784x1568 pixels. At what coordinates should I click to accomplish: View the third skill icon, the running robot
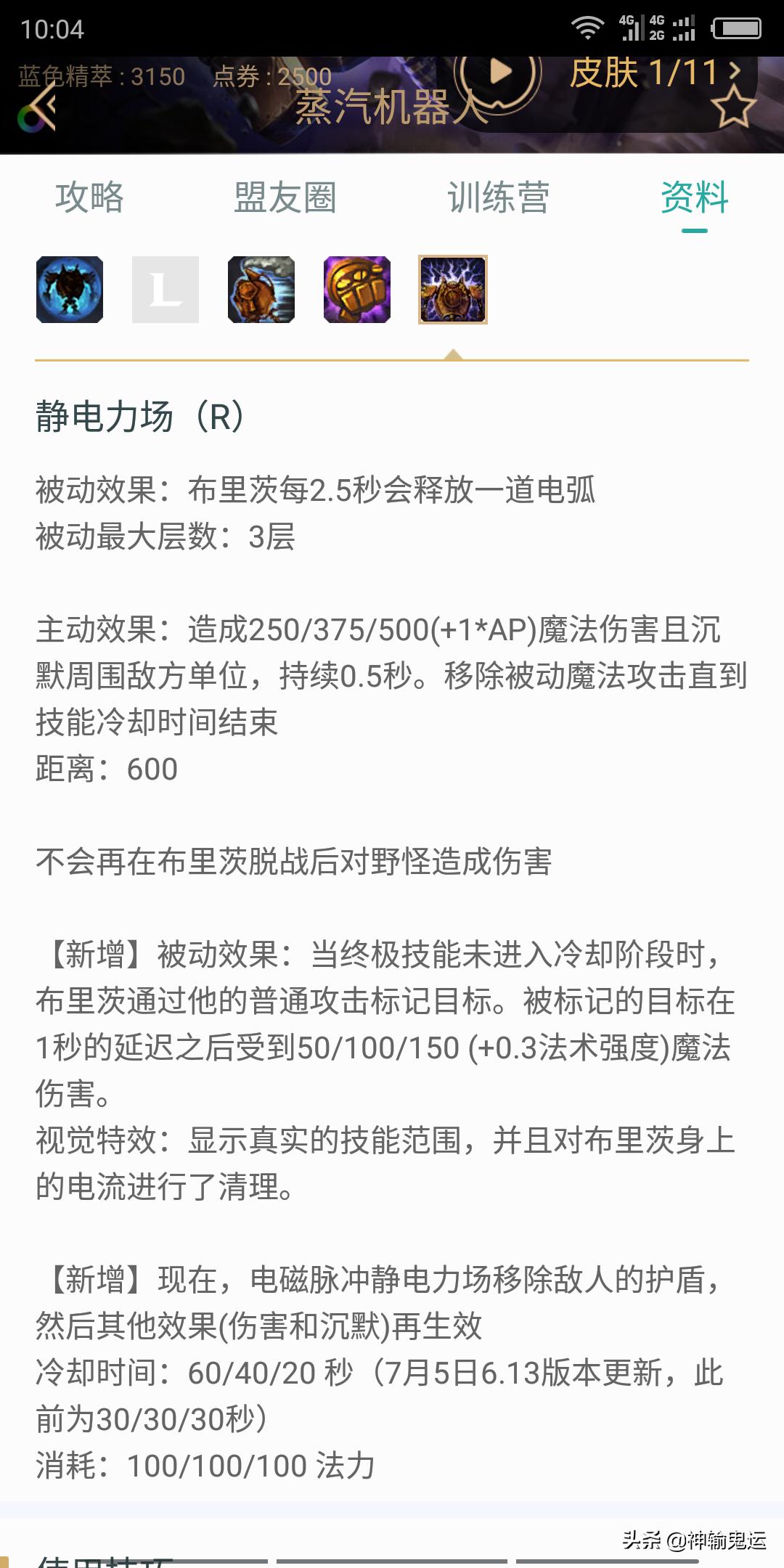pos(261,290)
